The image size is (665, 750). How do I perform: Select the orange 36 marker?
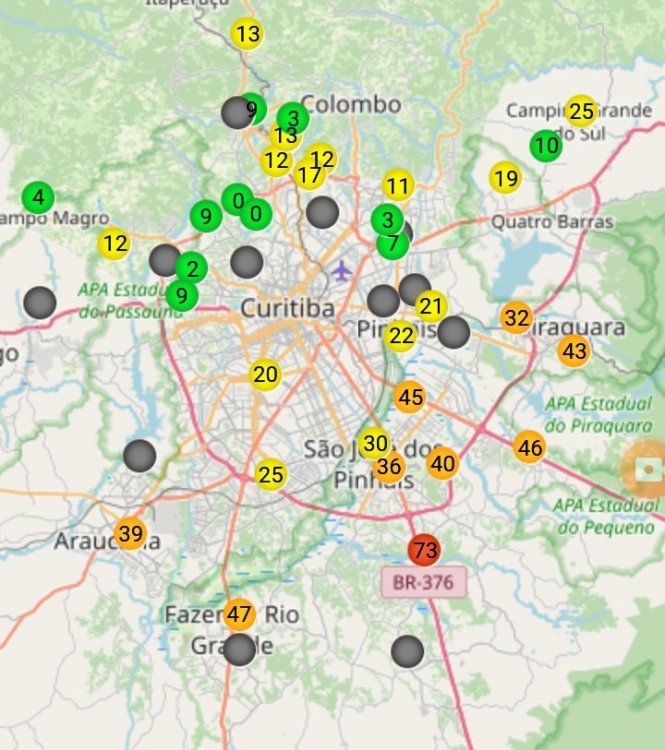(x=389, y=466)
